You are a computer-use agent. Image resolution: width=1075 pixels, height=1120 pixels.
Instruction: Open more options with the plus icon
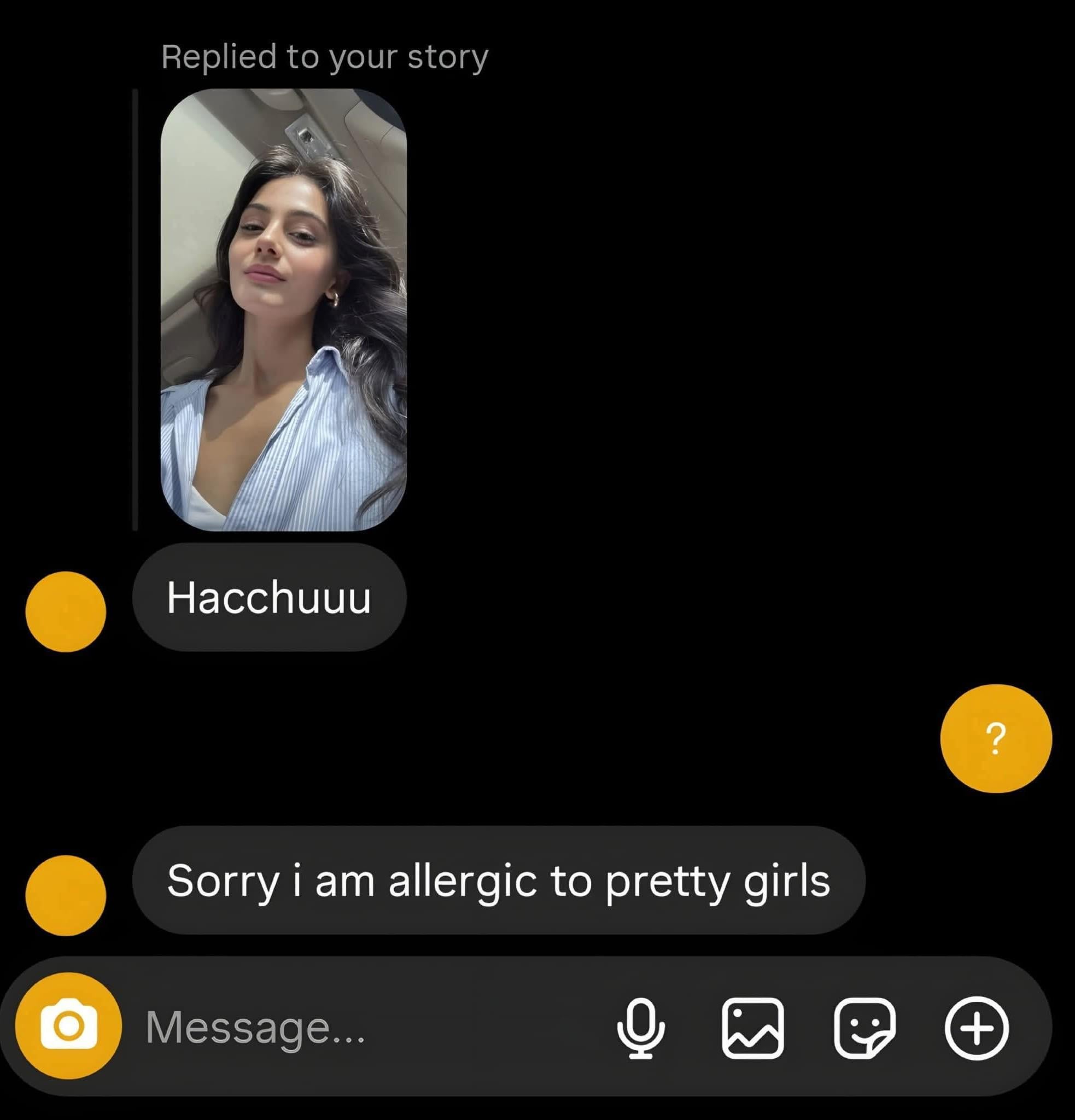coord(976,1028)
